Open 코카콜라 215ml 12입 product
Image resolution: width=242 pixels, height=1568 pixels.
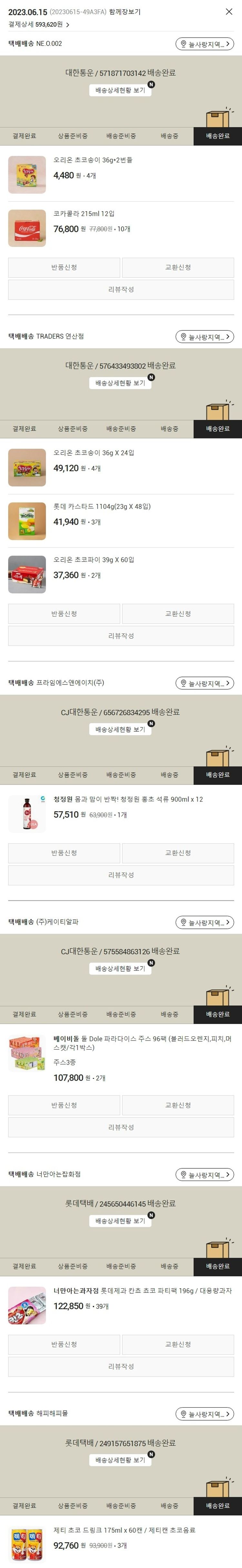84,214
